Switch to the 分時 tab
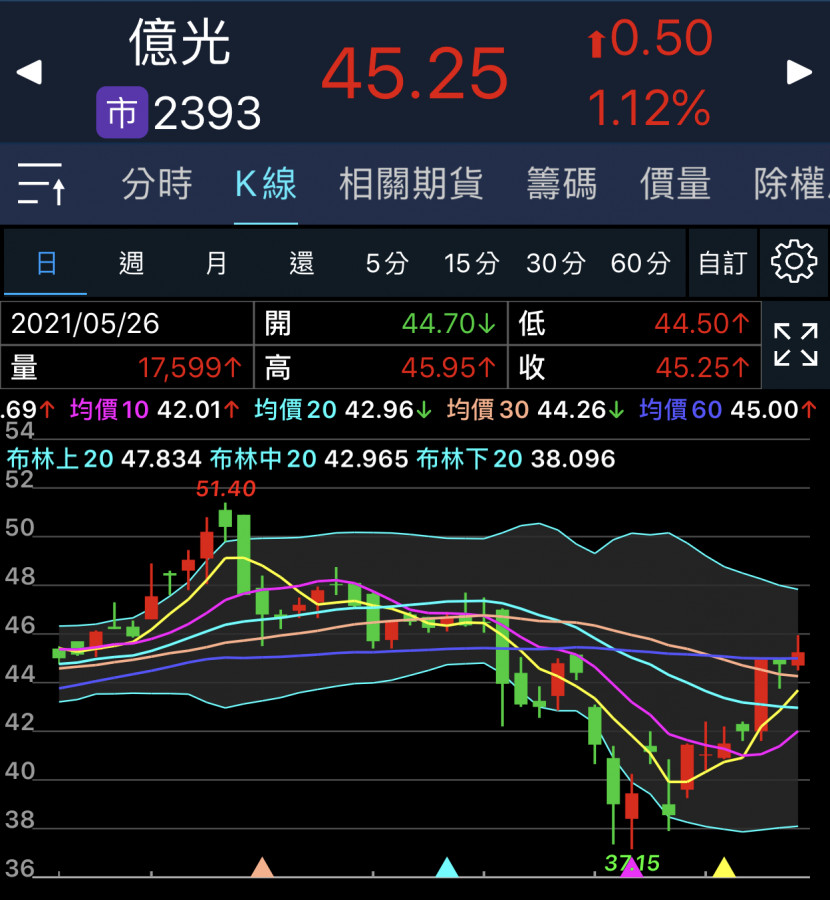The height and width of the screenshot is (900, 830). click(x=157, y=184)
